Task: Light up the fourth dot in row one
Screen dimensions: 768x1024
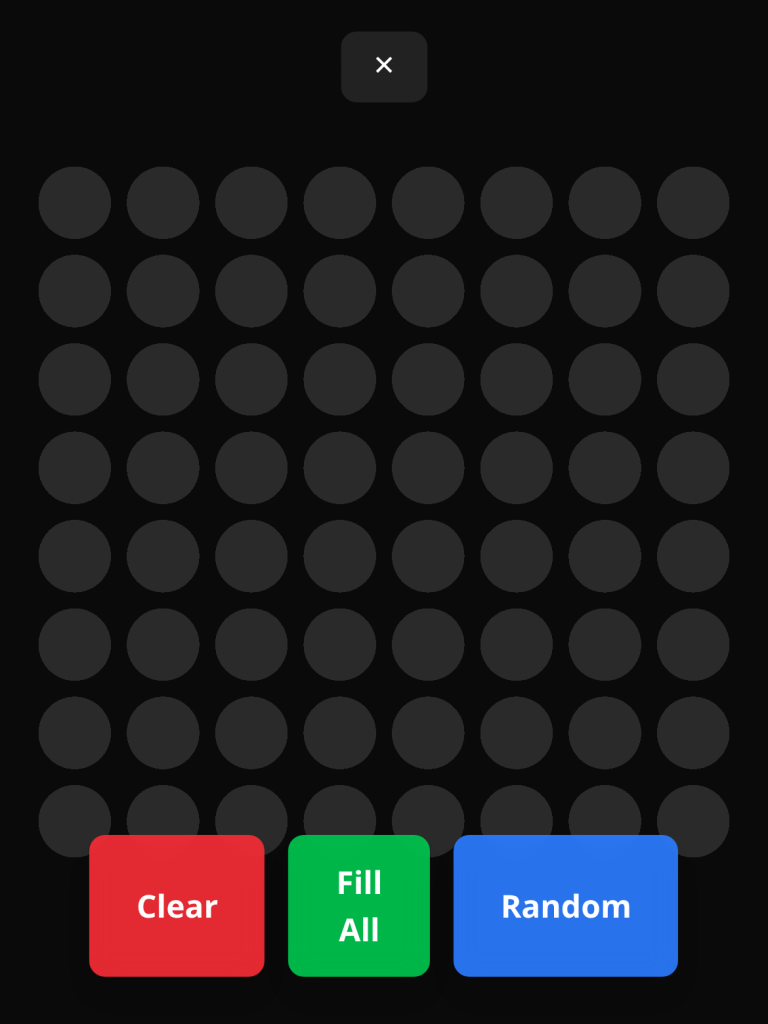Action: coord(339,202)
